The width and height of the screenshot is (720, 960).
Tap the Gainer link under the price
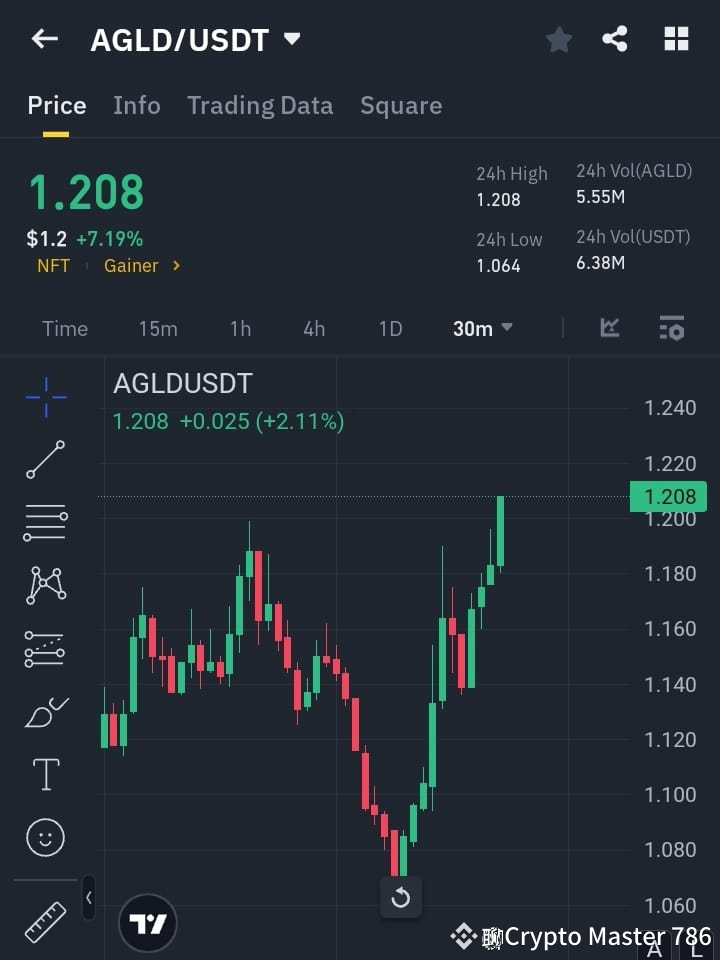133,265
